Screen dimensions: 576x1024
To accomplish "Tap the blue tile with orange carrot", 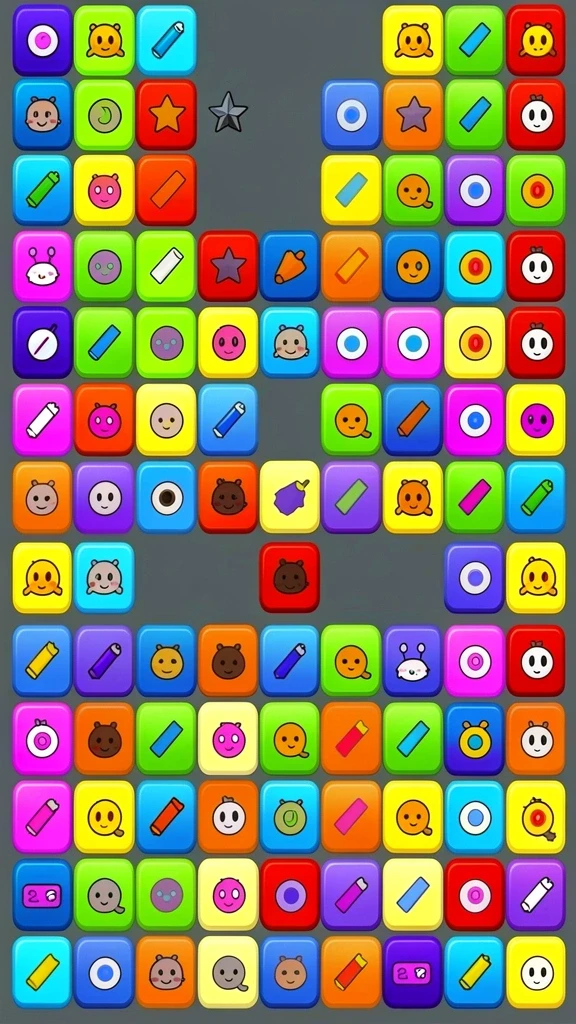I will click(x=289, y=266).
